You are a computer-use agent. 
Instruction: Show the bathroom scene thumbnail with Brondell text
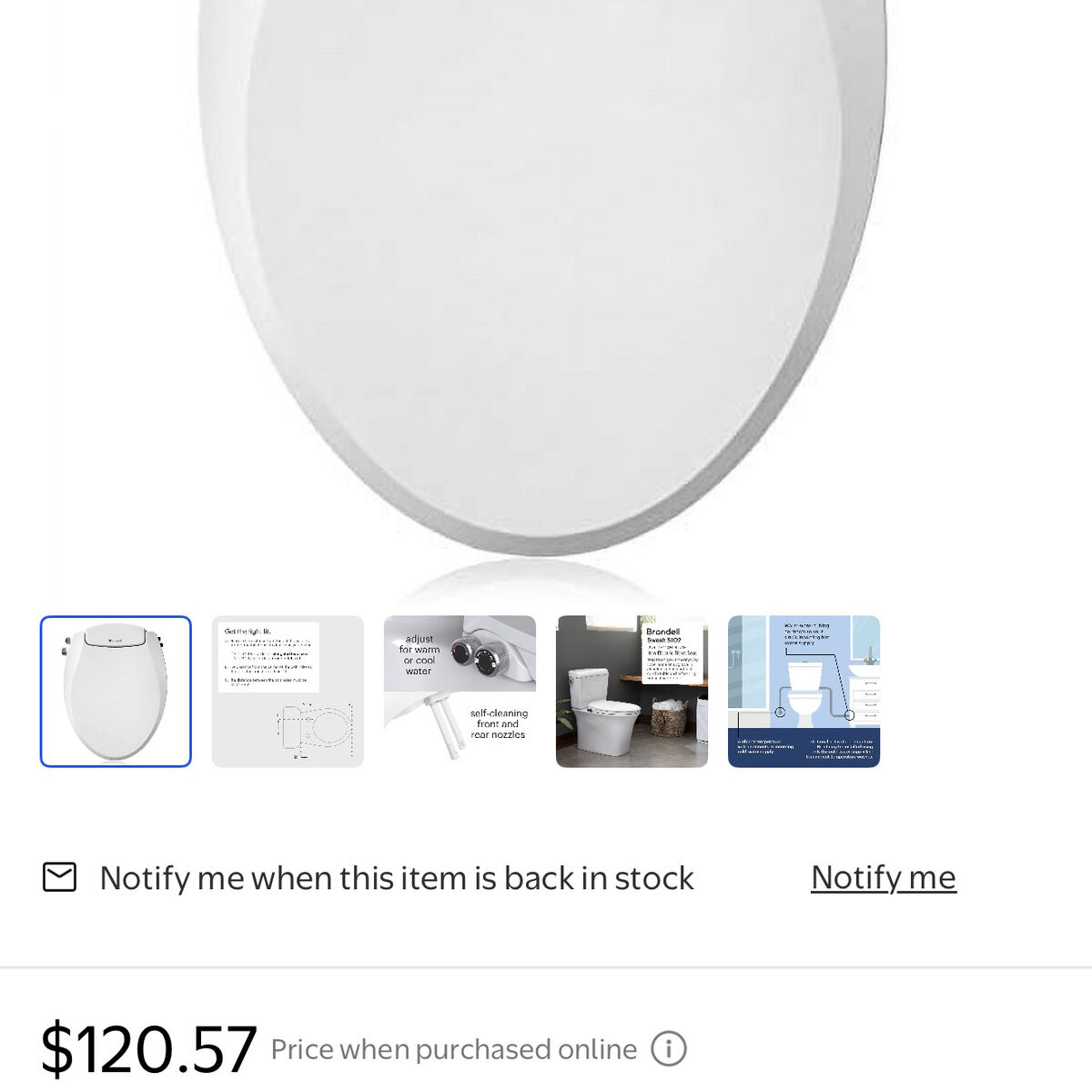coord(632,692)
